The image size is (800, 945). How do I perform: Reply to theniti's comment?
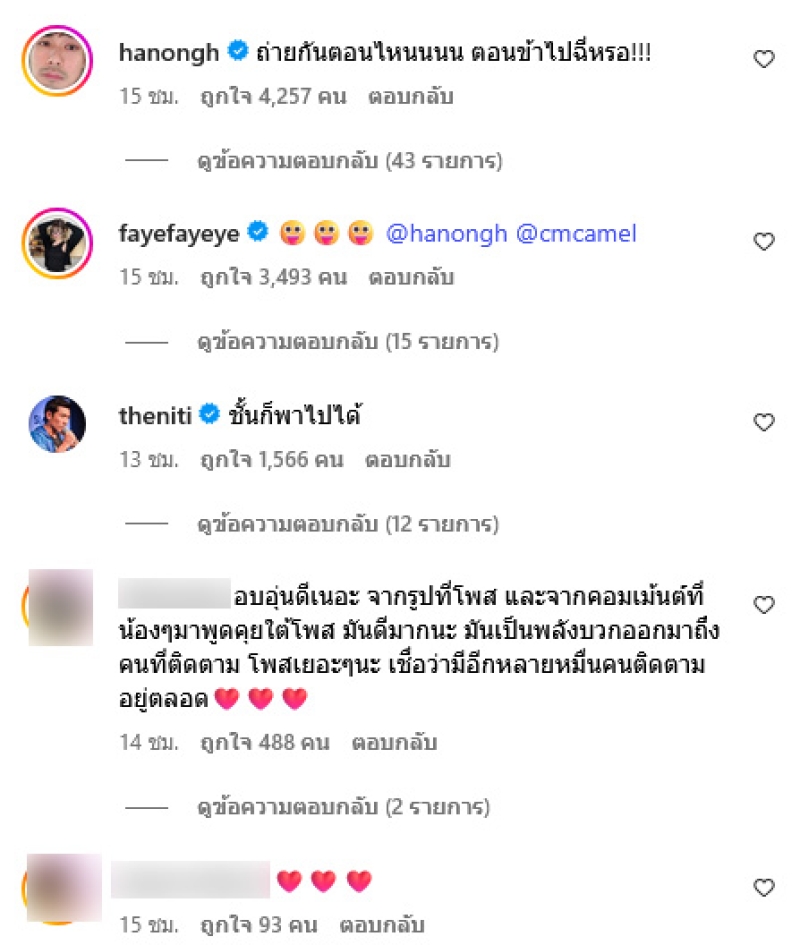[x=407, y=460]
